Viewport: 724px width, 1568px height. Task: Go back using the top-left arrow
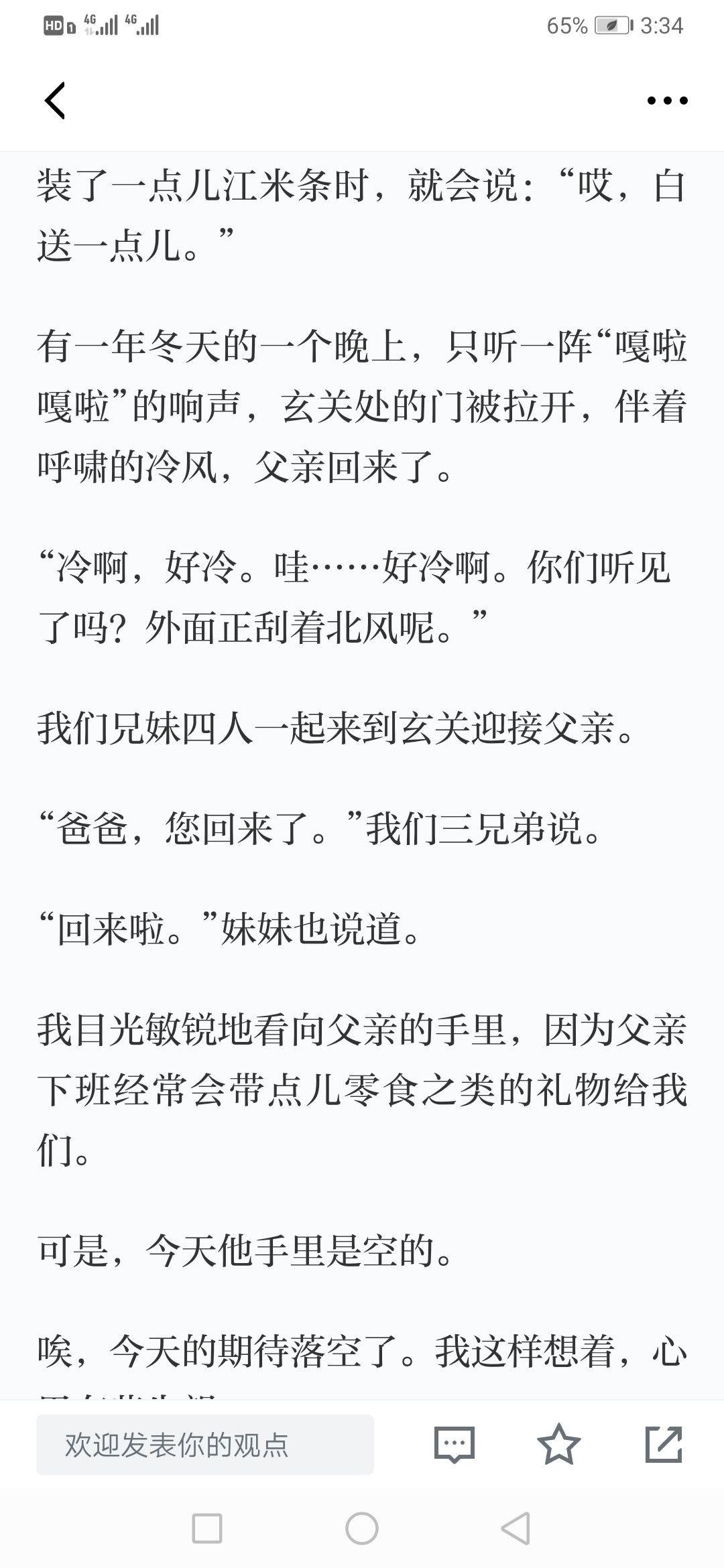coord(55,101)
